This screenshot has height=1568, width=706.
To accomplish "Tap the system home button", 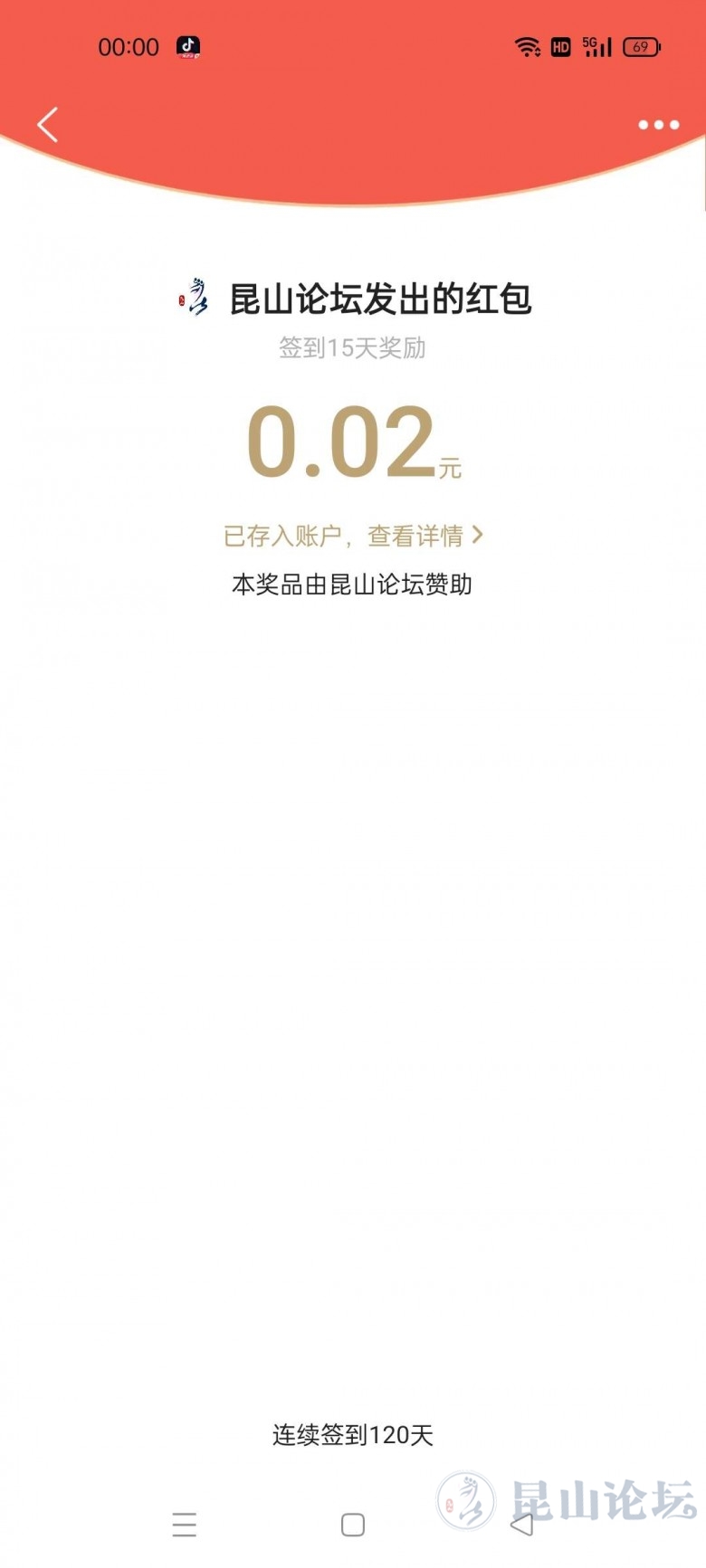I will 353,1525.
